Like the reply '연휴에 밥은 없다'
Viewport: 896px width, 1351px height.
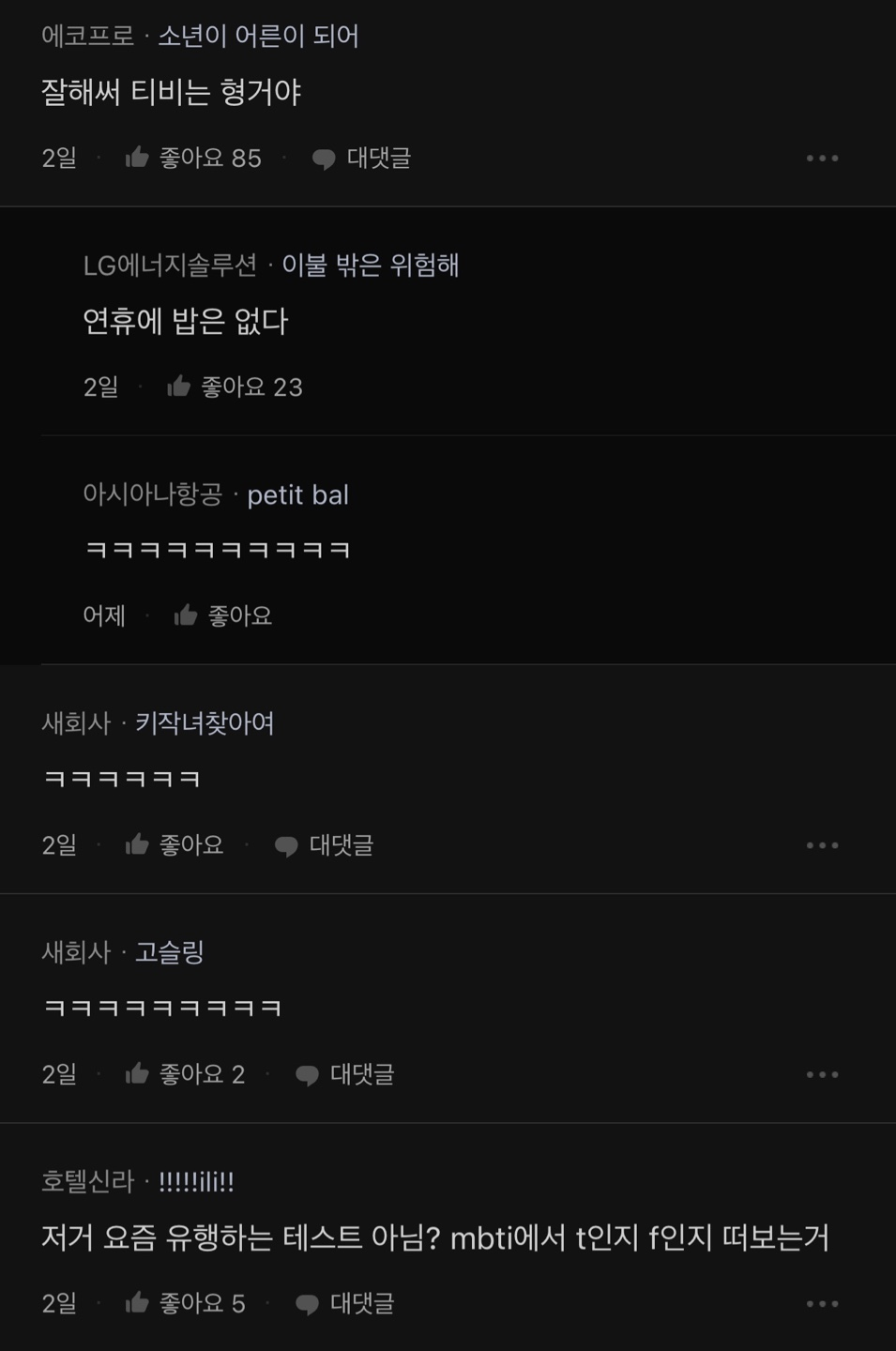179,387
